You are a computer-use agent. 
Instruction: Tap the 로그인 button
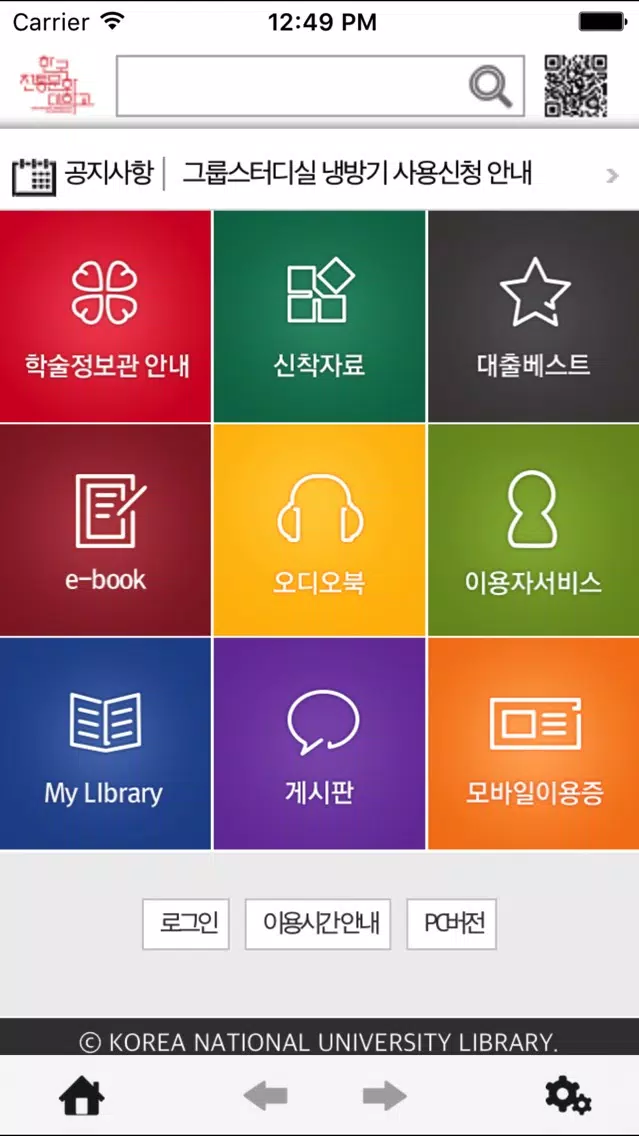coord(185,924)
